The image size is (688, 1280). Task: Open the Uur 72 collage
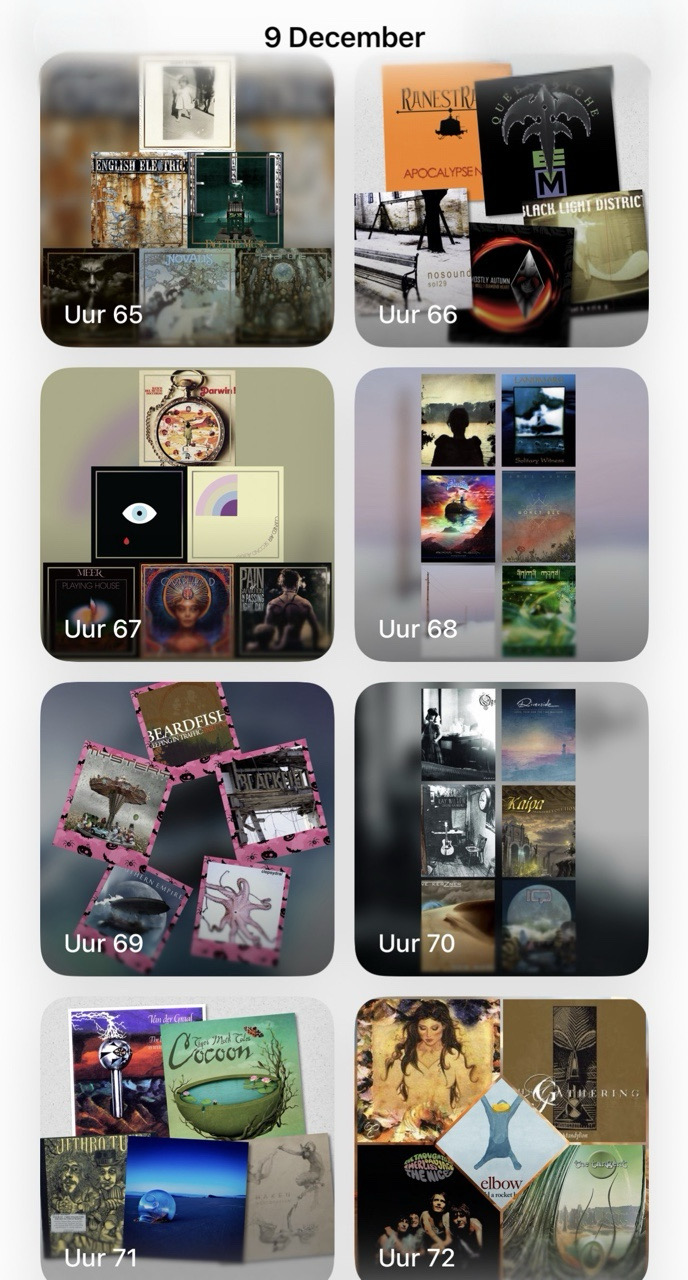point(501,1138)
